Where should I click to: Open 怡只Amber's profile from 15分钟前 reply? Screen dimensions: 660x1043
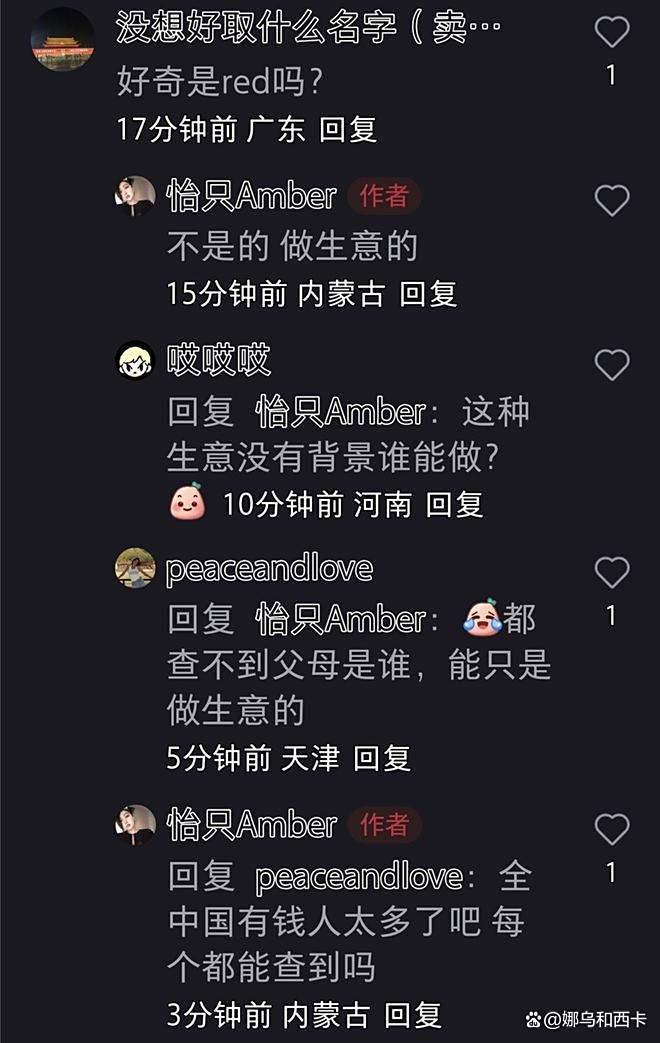coord(136,196)
